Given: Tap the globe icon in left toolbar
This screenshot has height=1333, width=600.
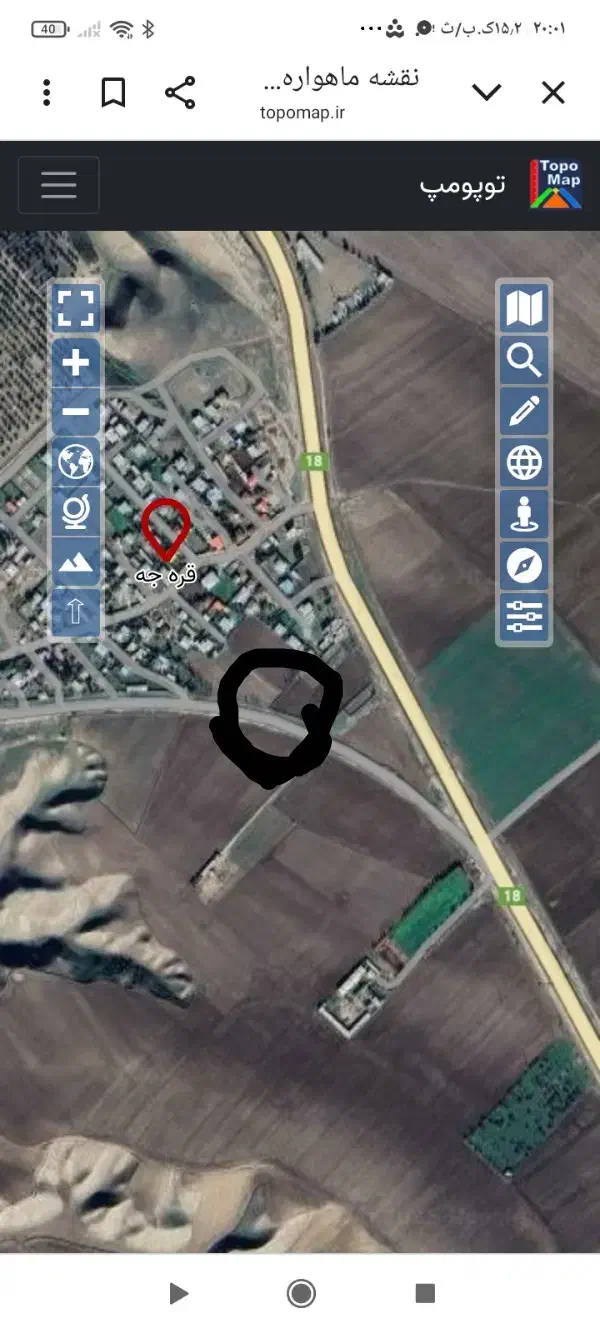Looking at the screenshot, I should (x=76, y=462).
